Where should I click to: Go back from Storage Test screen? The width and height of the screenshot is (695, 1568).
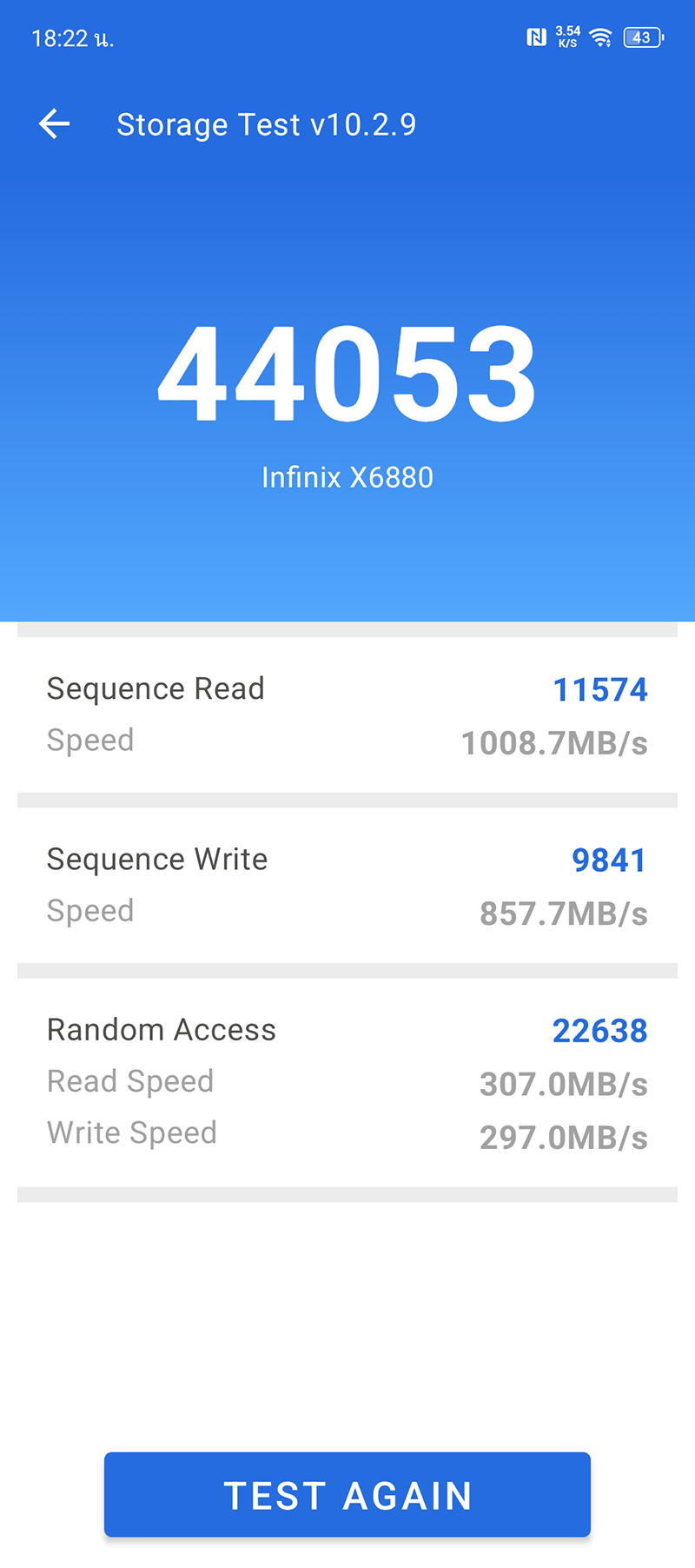coord(54,124)
